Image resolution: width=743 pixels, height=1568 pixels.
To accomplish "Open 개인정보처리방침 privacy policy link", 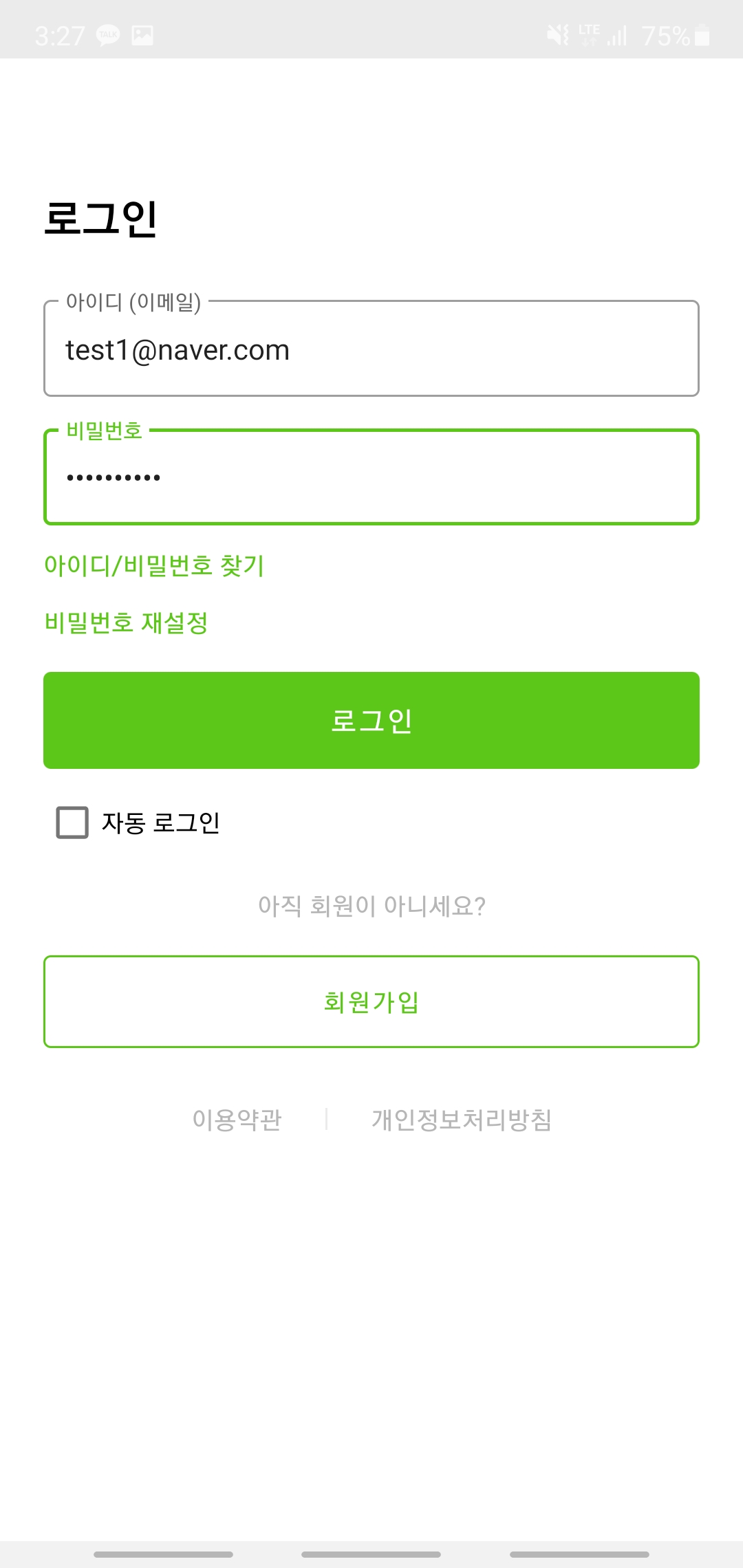I will pyautogui.click(x=462, y=1120).
